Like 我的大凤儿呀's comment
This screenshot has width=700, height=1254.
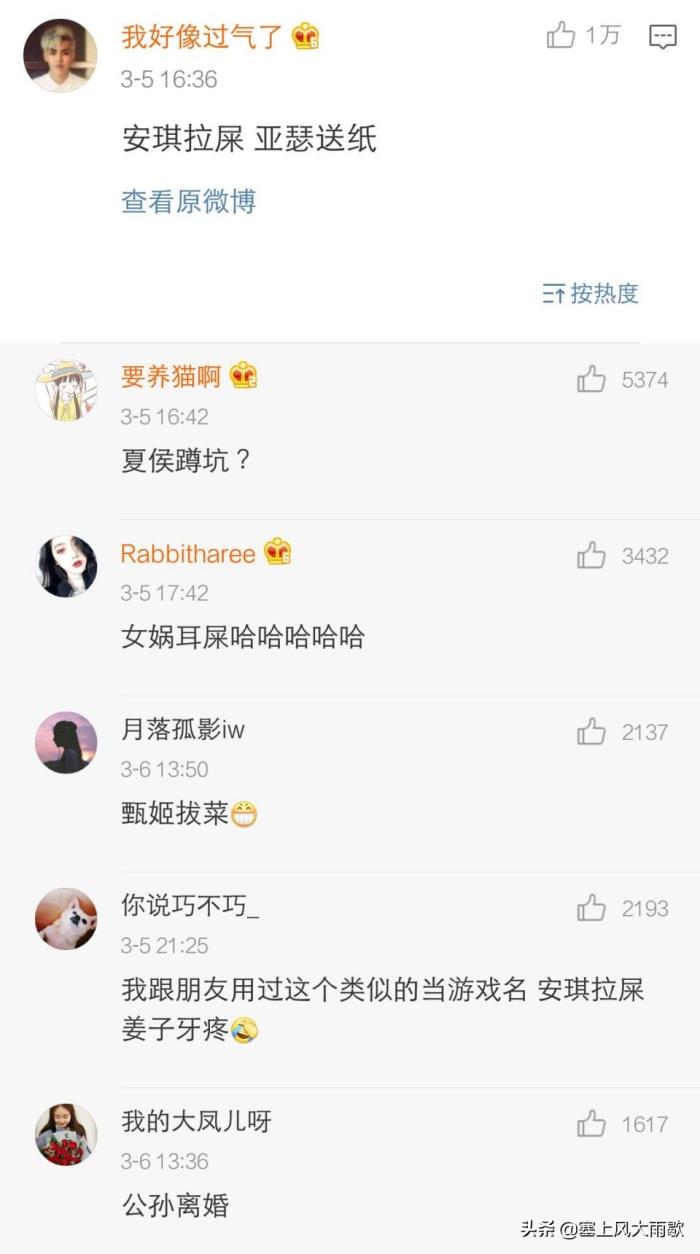click(591, 1124)
